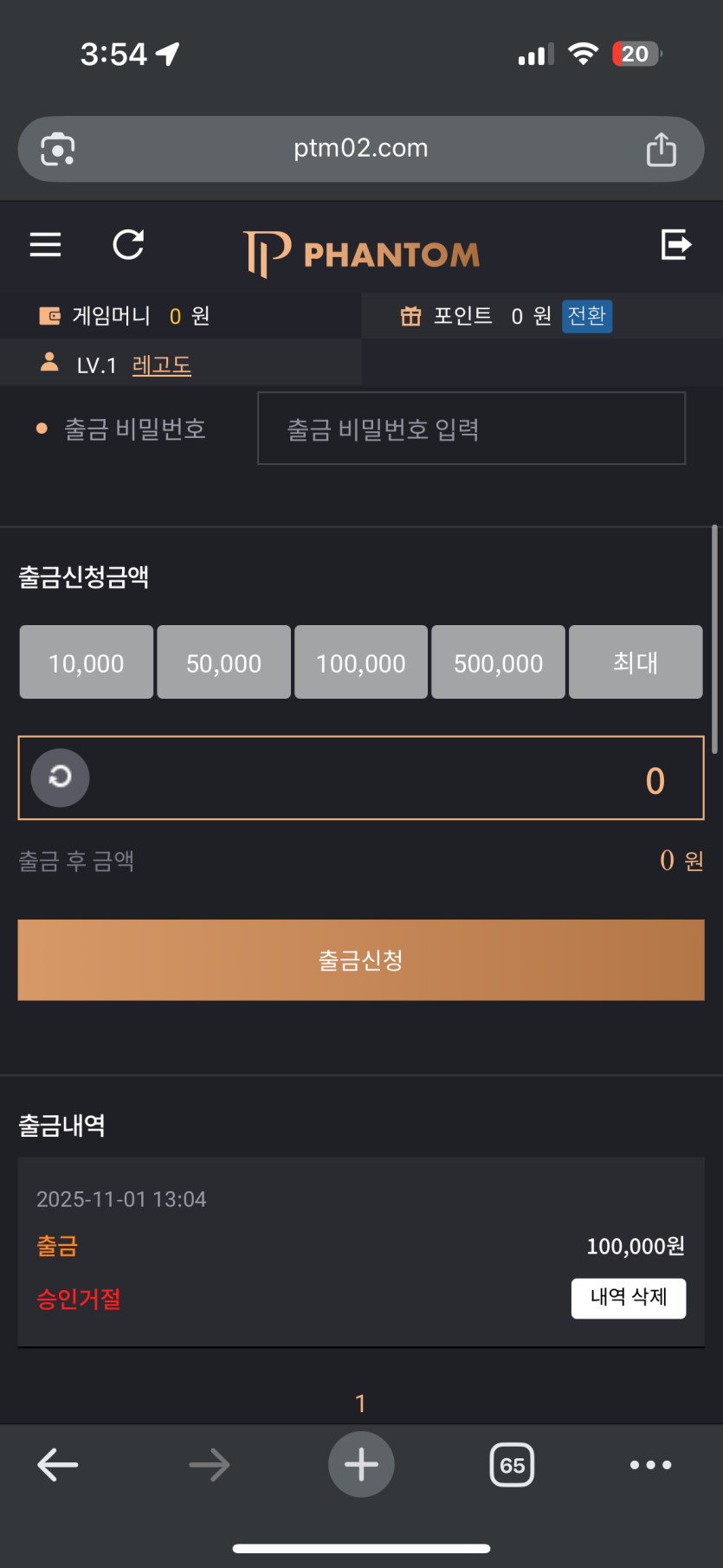Delete the history entry with 내역 삭제
The height and width of the screenshot is (1568, 723).
629,1298
